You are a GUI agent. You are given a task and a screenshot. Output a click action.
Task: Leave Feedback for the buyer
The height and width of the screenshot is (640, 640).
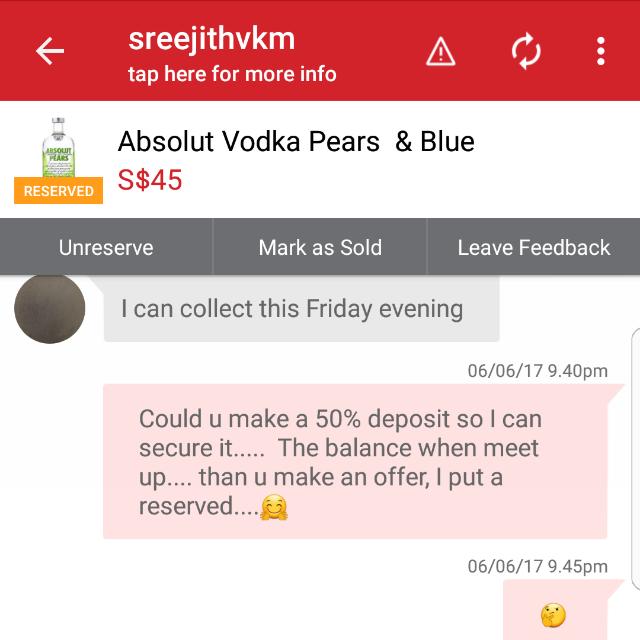click(x=533, y=247)
